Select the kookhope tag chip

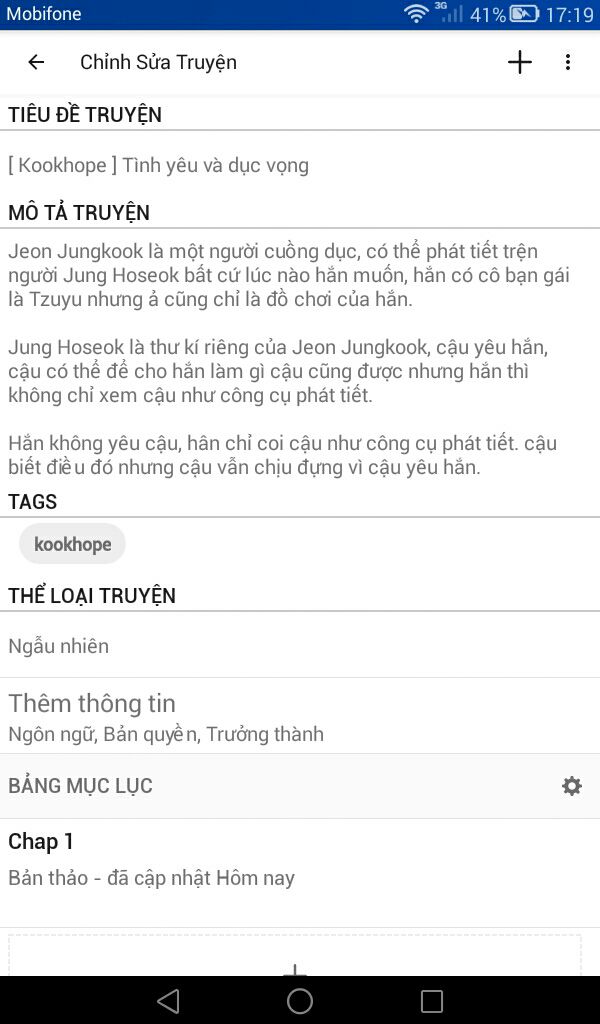[x=72, y=544]
